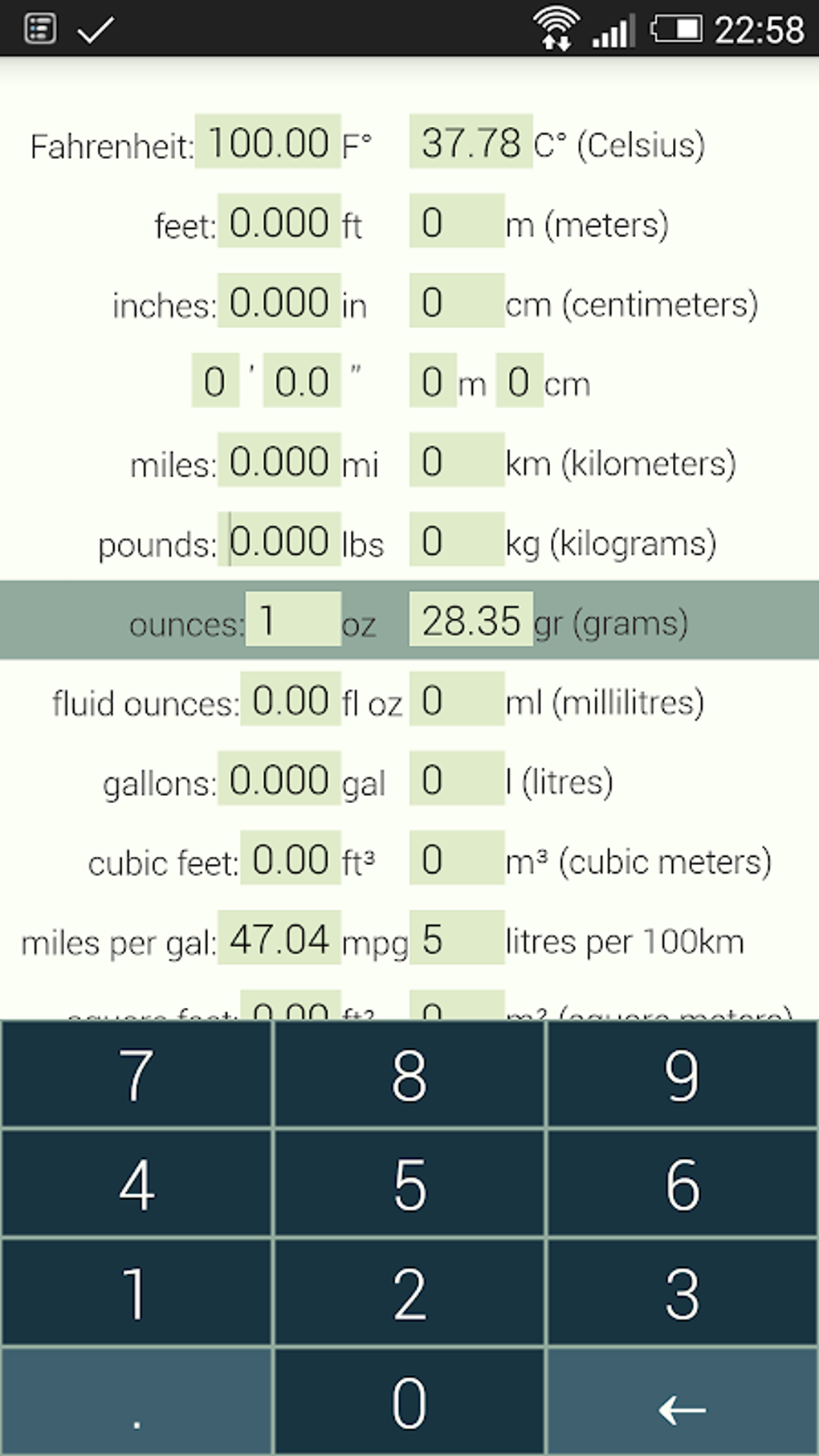The image size is (819, 1456).
Task: Focus the litres value field
Action: [x=456, y=779]
